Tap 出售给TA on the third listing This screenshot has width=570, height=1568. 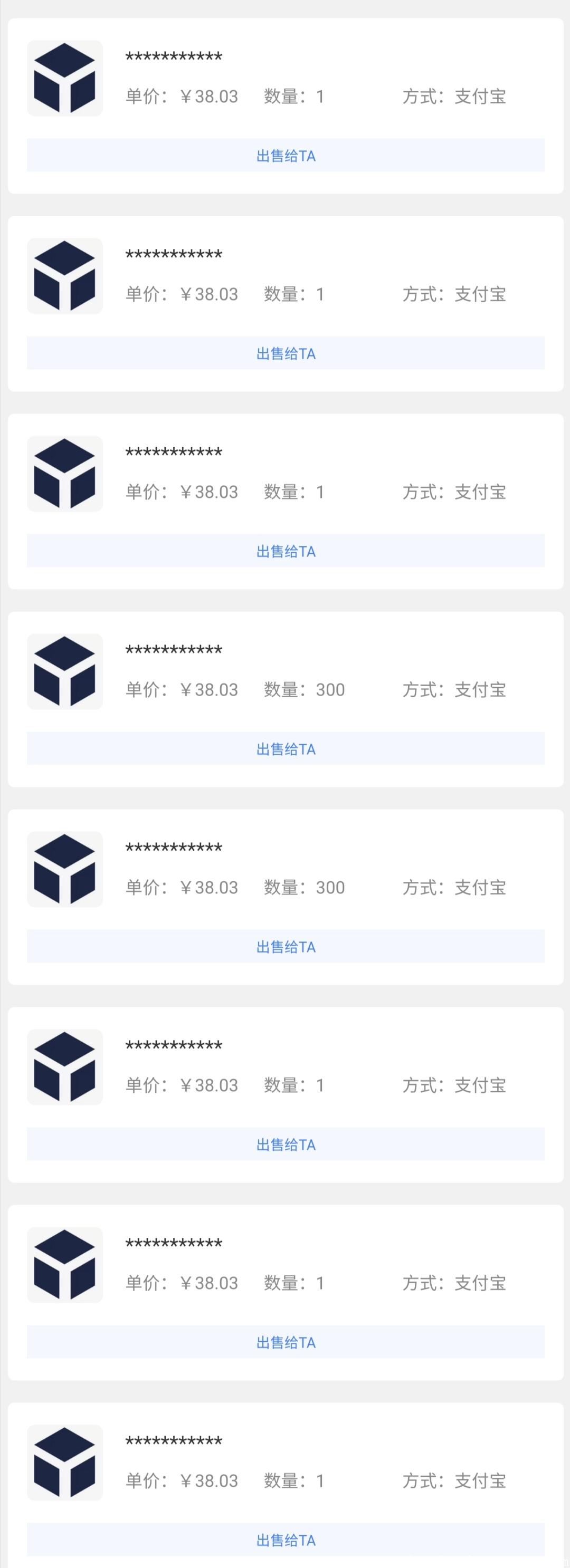[x=285, y=552]
